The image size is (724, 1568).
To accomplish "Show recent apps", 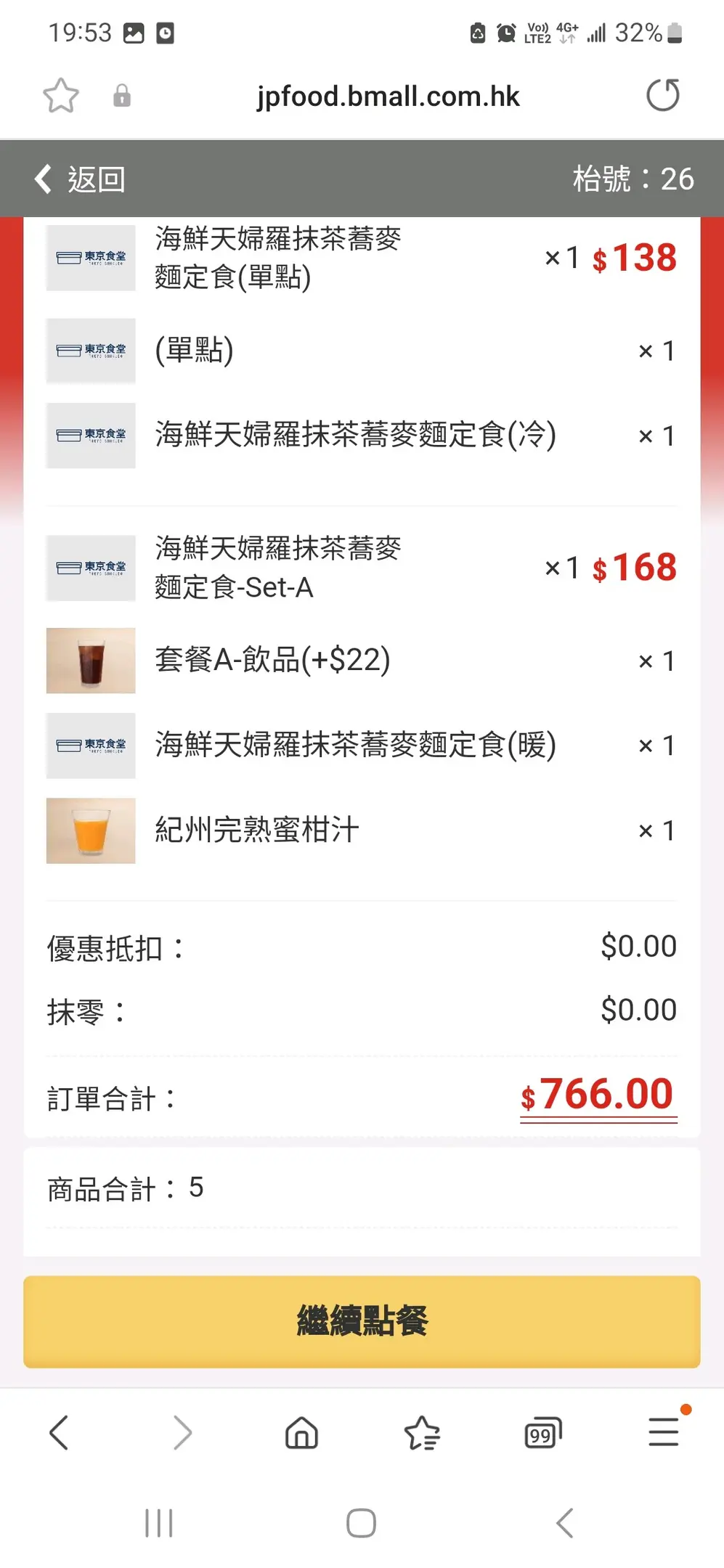I will pyautogui.click(x=158, y=1523).
